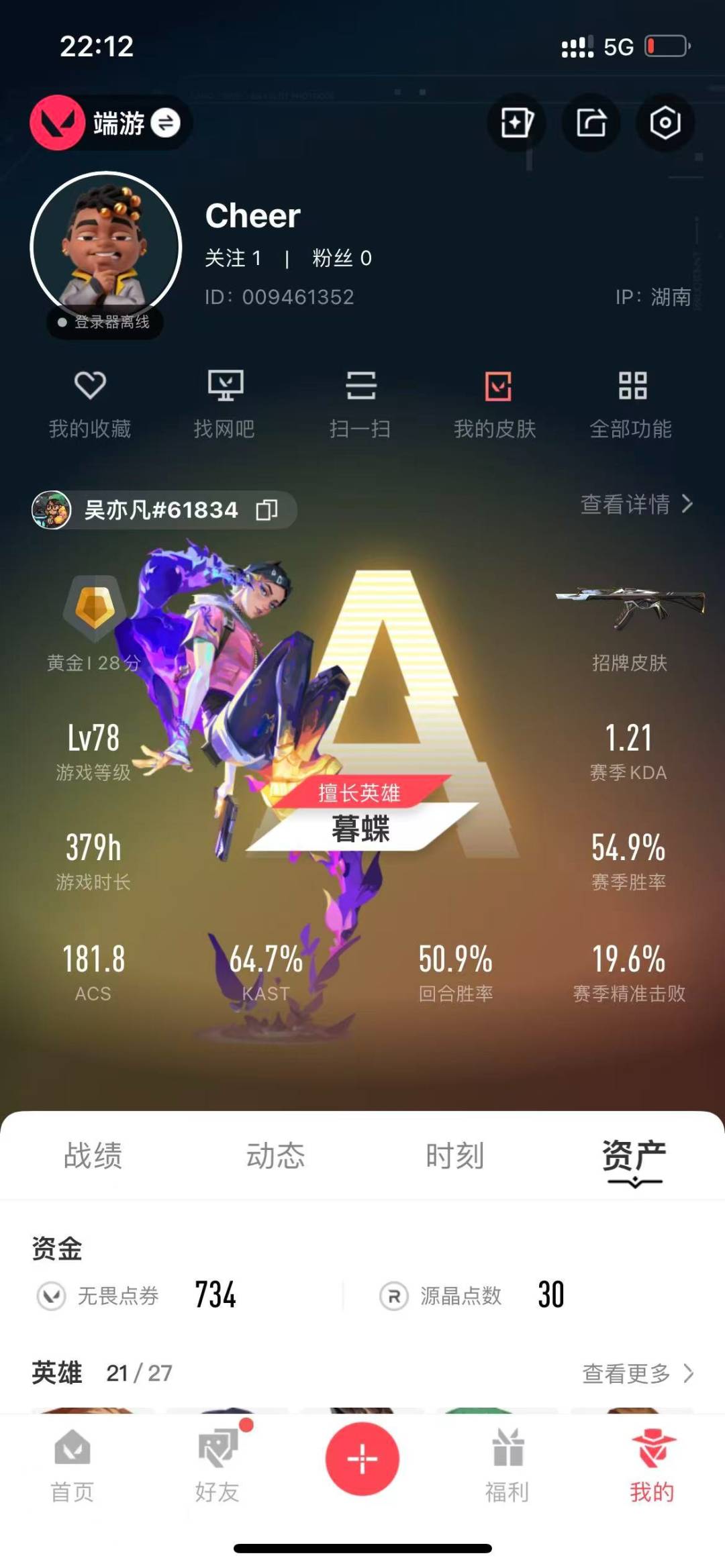Switch to 时刻 tab
The image size is (725, 1568).
tap(455, 1155)
